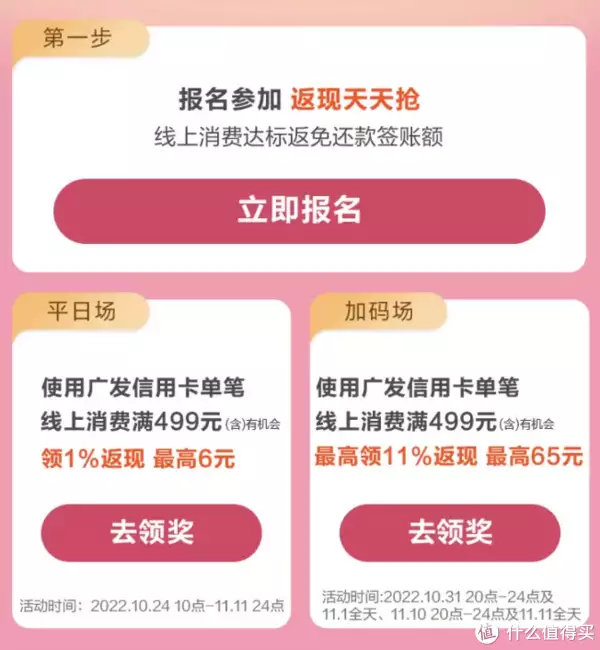The height and width of the screenshot is (650, 600).
Task: Tap the 立即报名 button
Action: tap(298, 211)
